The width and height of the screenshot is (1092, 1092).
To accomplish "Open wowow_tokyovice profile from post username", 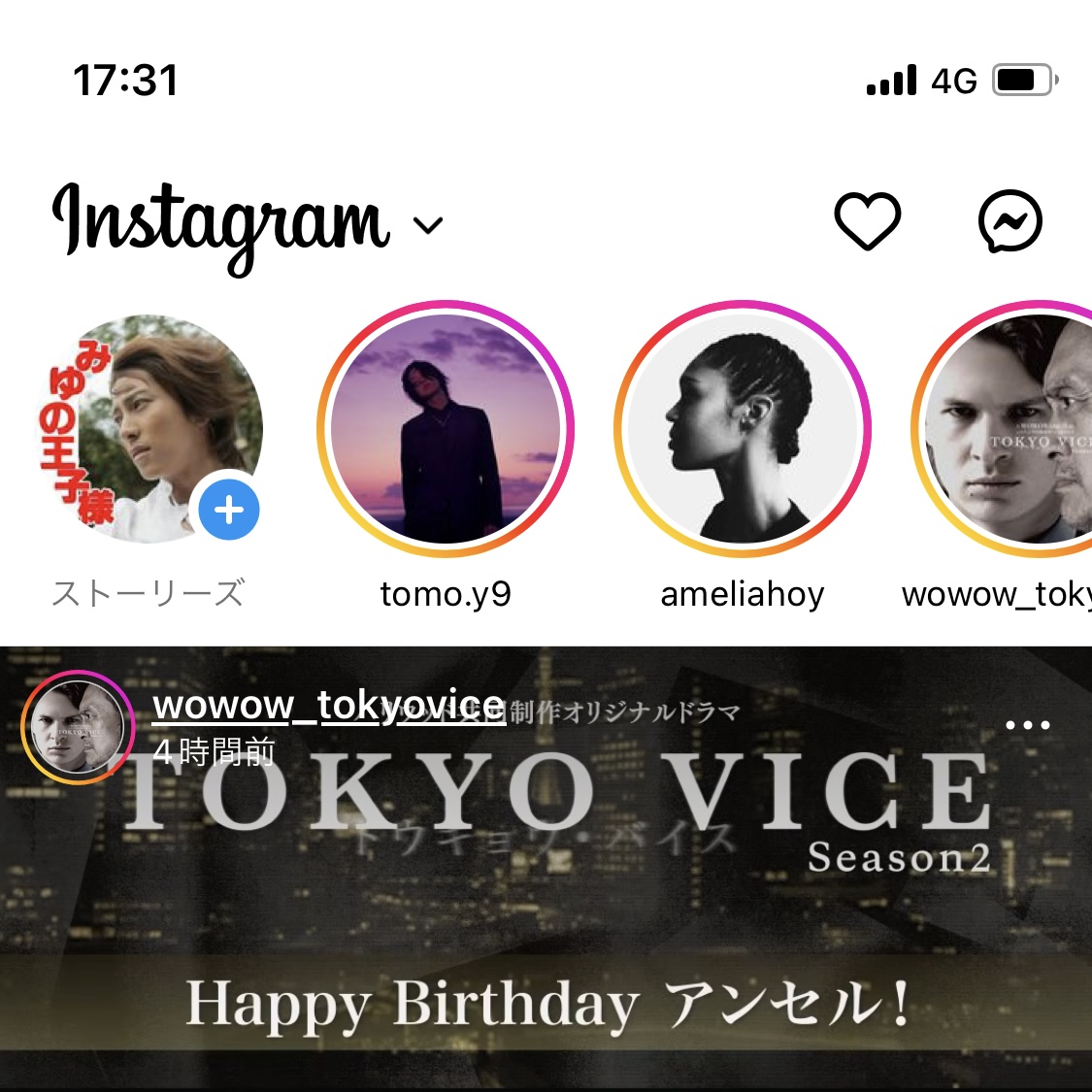I will tap(328, 706).
